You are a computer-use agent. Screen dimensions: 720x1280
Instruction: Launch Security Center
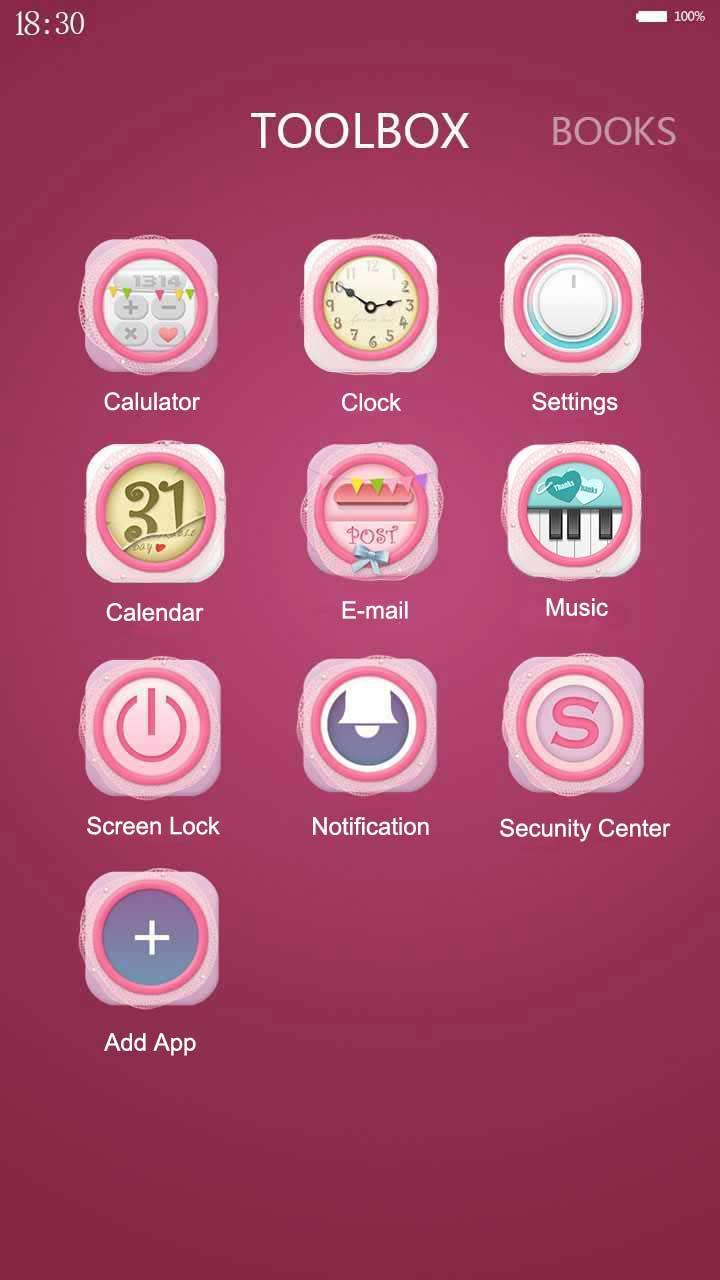click(x=576, y=727)
